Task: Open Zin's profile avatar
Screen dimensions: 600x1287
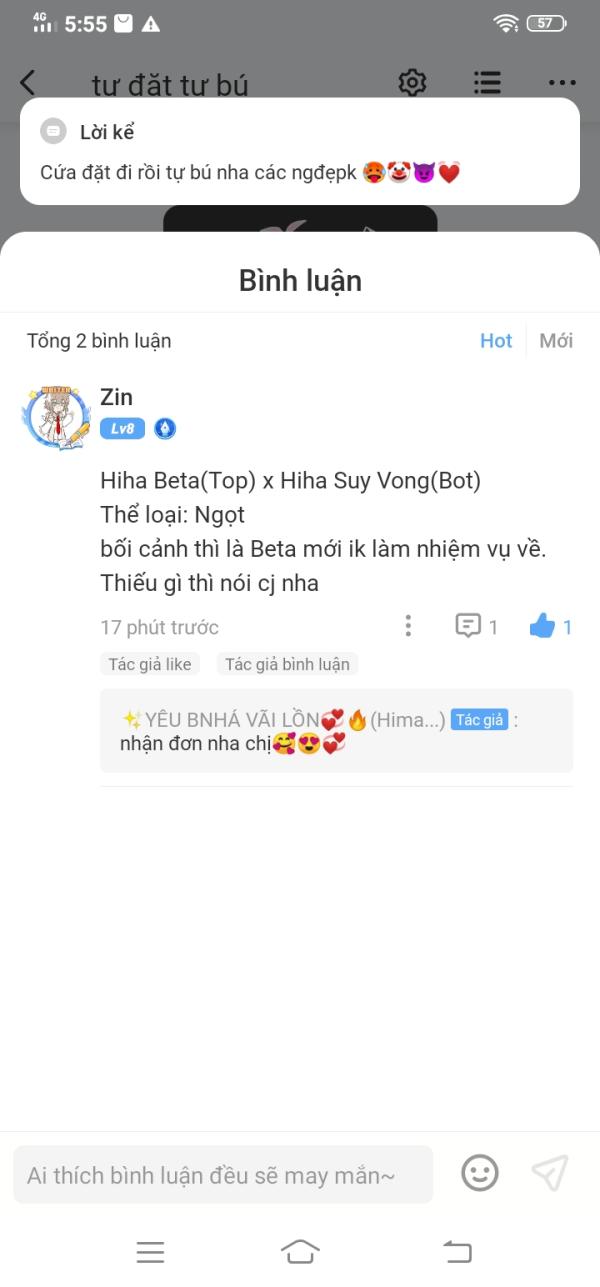Action: pos(56,416)
